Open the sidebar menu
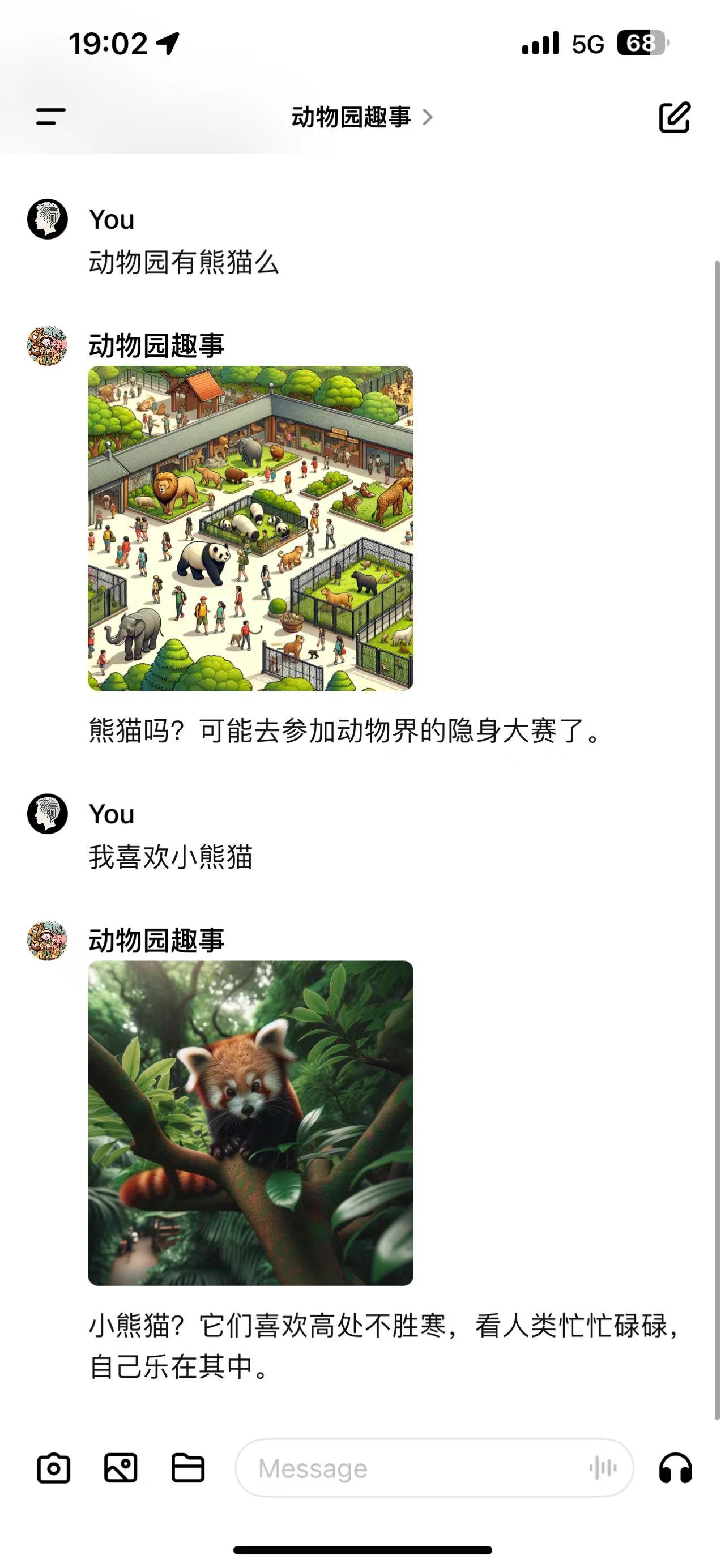The height and width of the screenshot is (1568, 725). point(50,117)
